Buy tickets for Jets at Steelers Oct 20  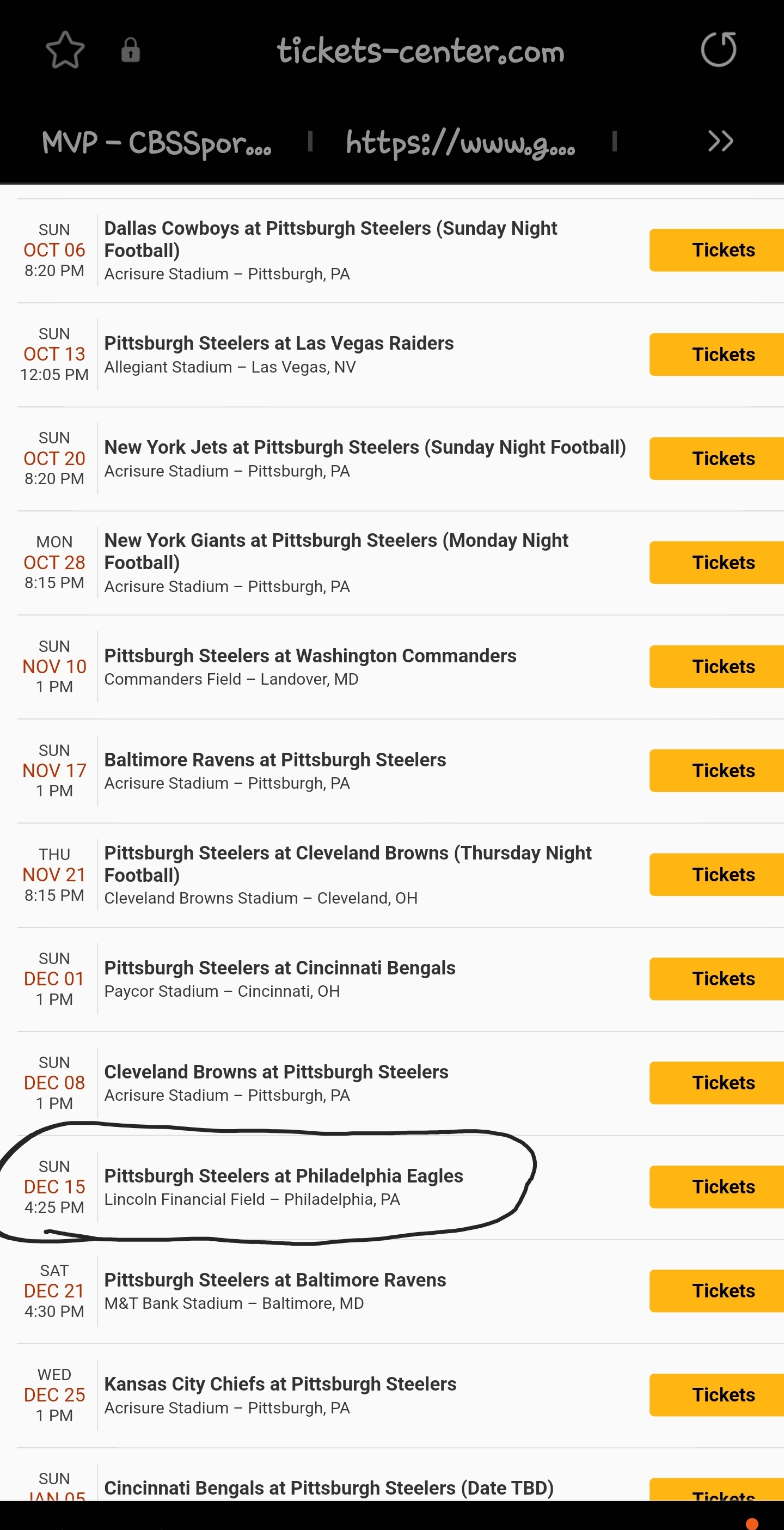[717, 459]
